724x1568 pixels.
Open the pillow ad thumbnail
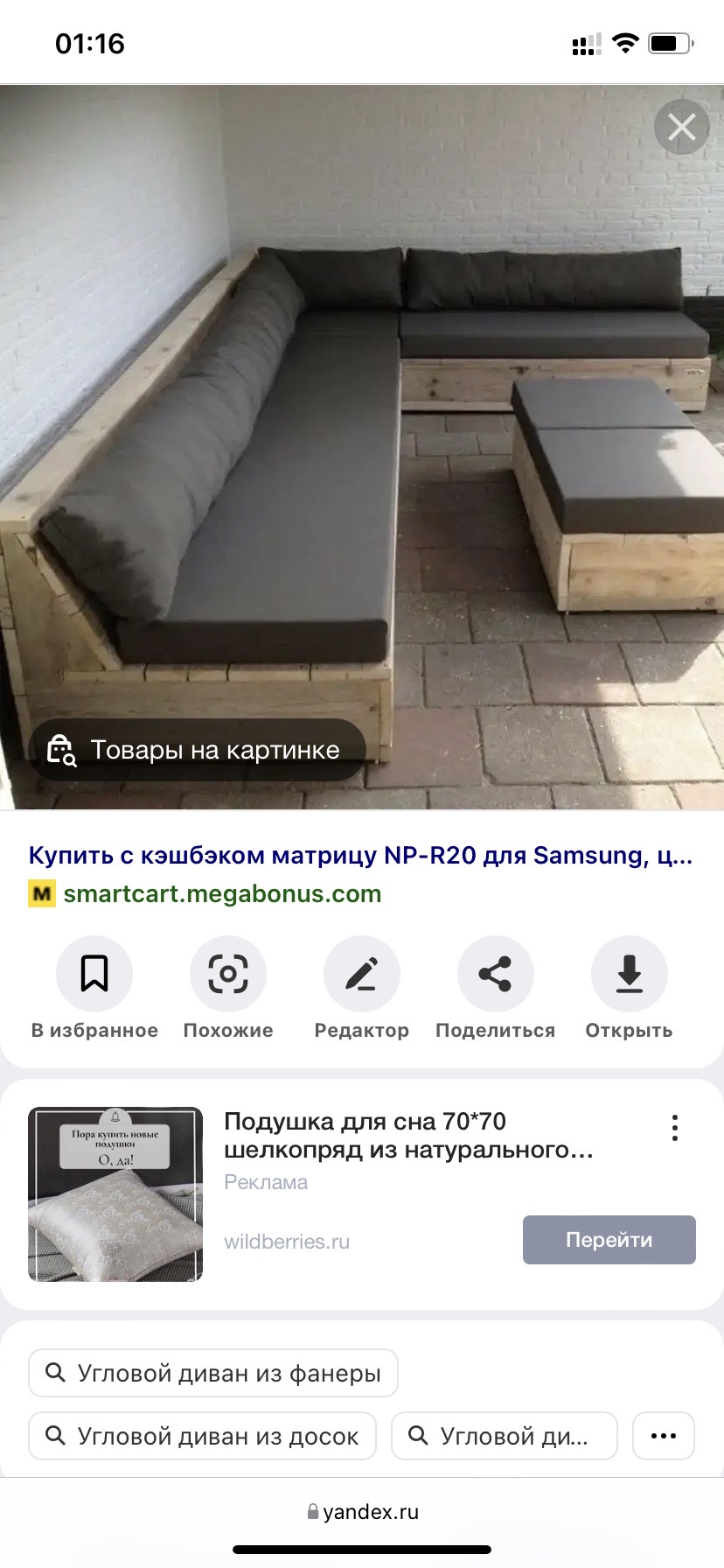(115, 1194)
